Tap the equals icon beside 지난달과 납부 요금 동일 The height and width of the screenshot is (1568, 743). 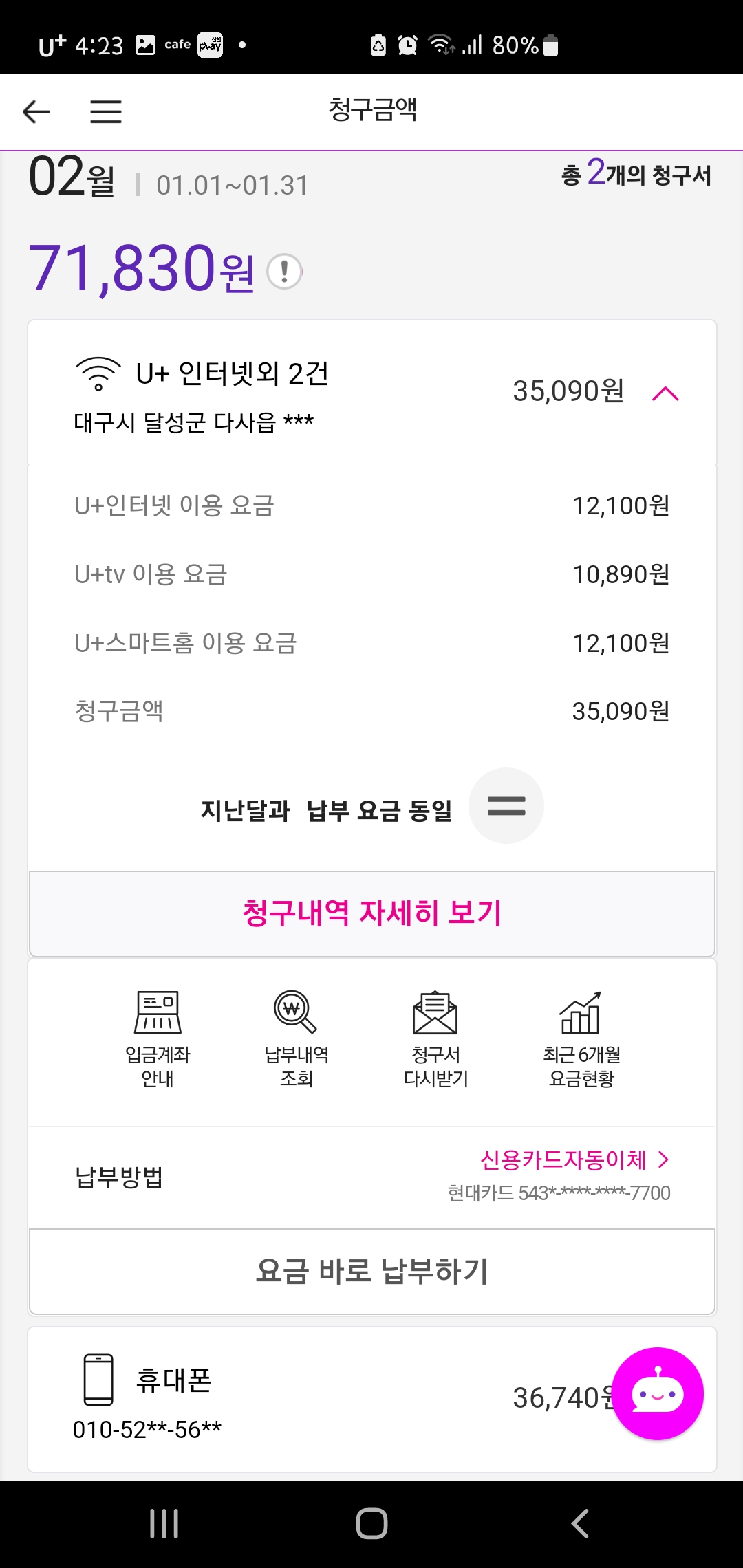(507, 805)
